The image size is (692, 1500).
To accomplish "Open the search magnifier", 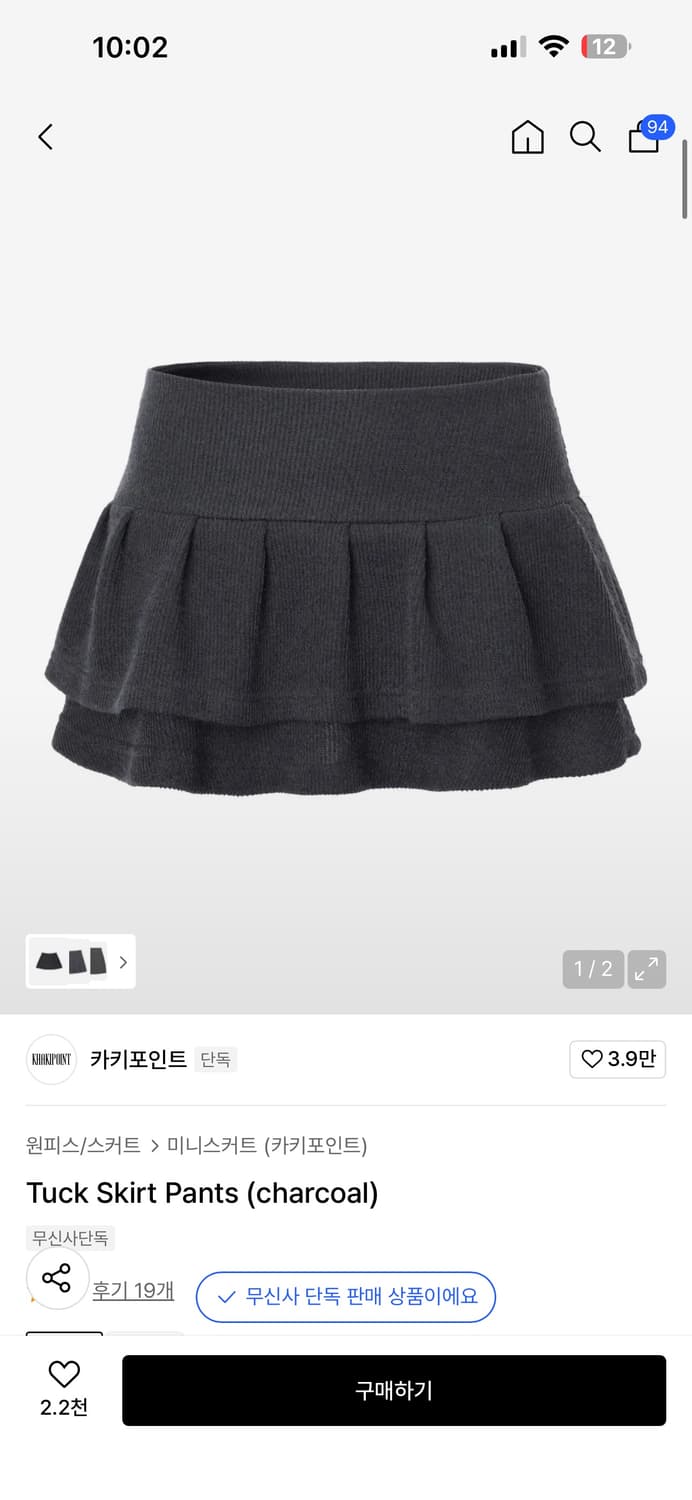I will pyautogui.click(x=585, y=137).
